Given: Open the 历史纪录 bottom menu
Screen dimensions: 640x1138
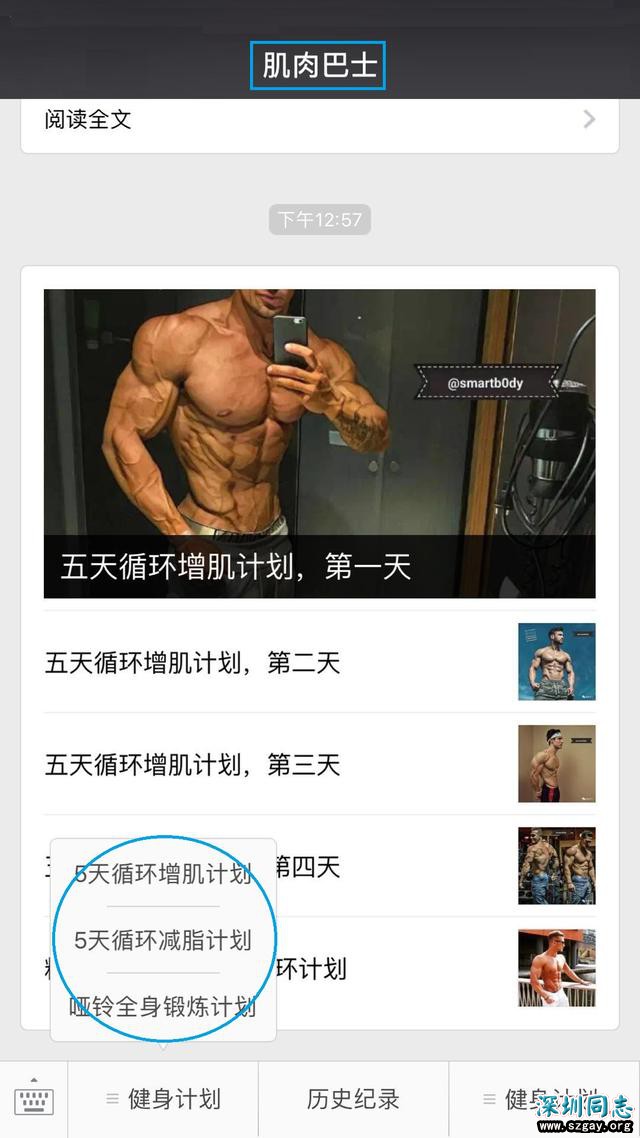Looking at the screenshot, I should (353, 1100).
